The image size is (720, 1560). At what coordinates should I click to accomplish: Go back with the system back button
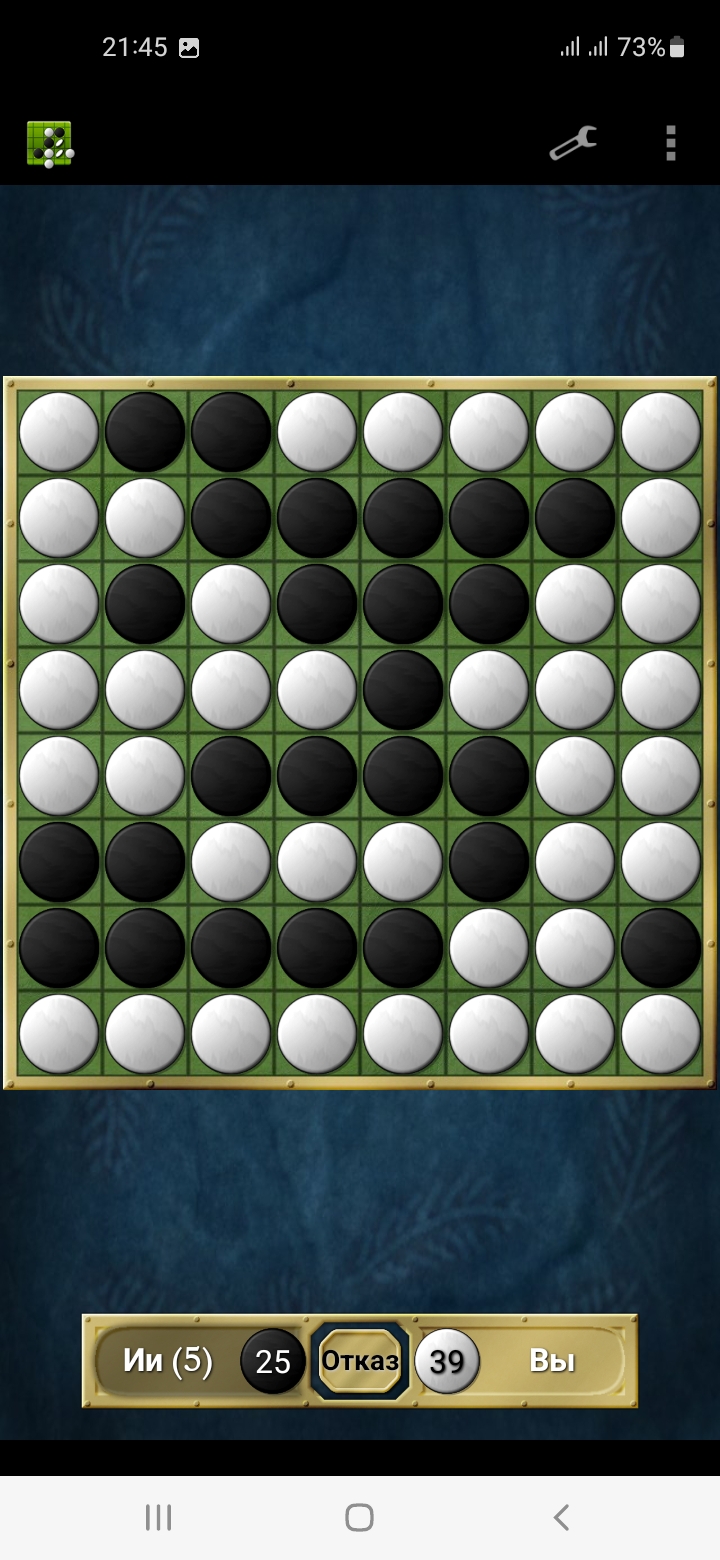point(561,1517)
